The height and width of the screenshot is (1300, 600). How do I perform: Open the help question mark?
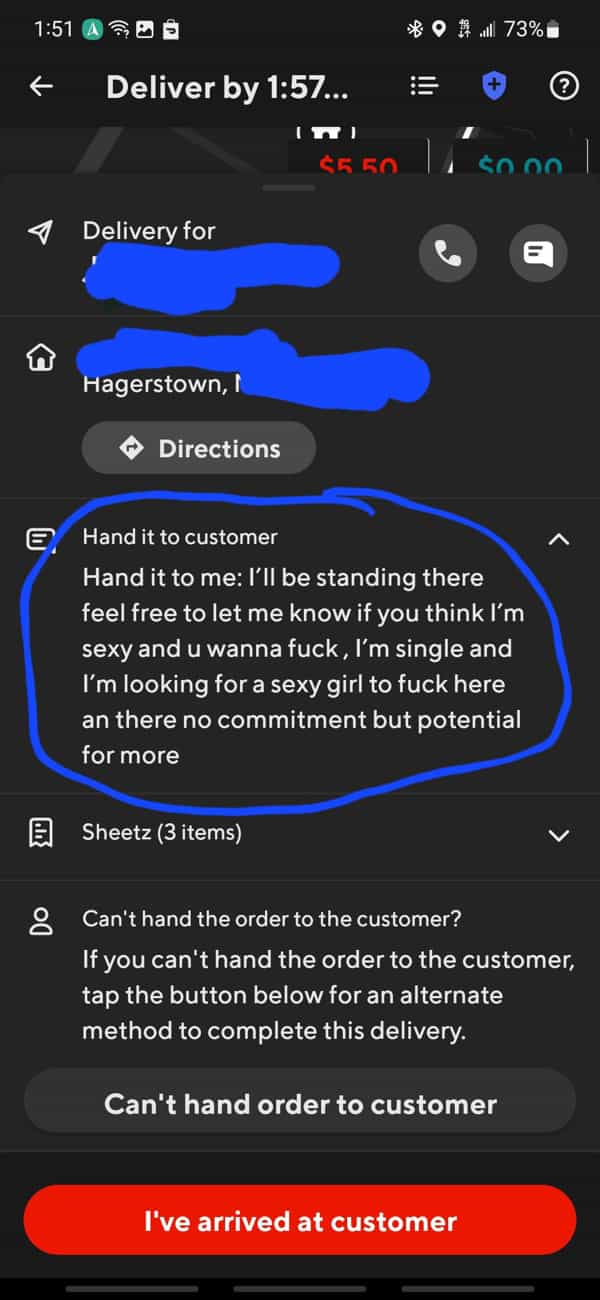pyautogui.click(x=563, y=87)
